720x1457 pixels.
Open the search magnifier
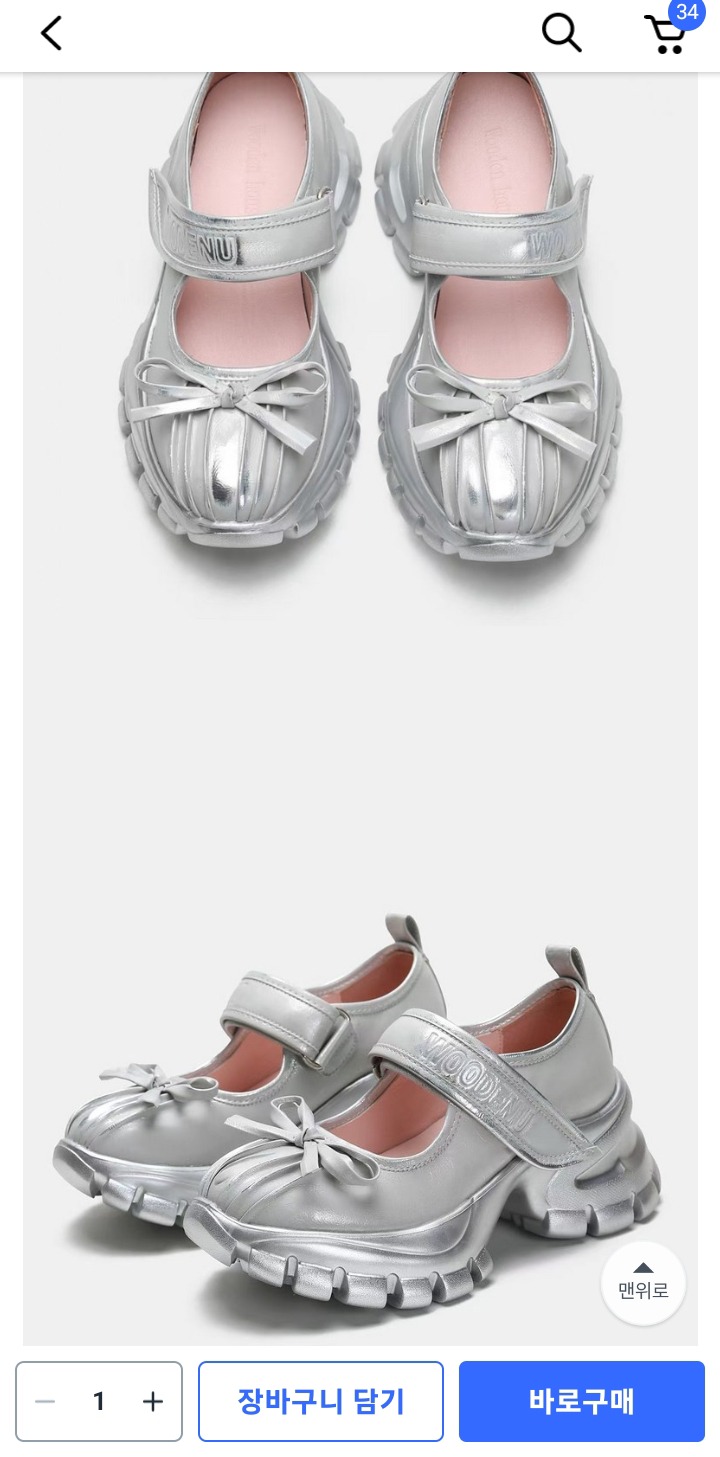[561, 34]
